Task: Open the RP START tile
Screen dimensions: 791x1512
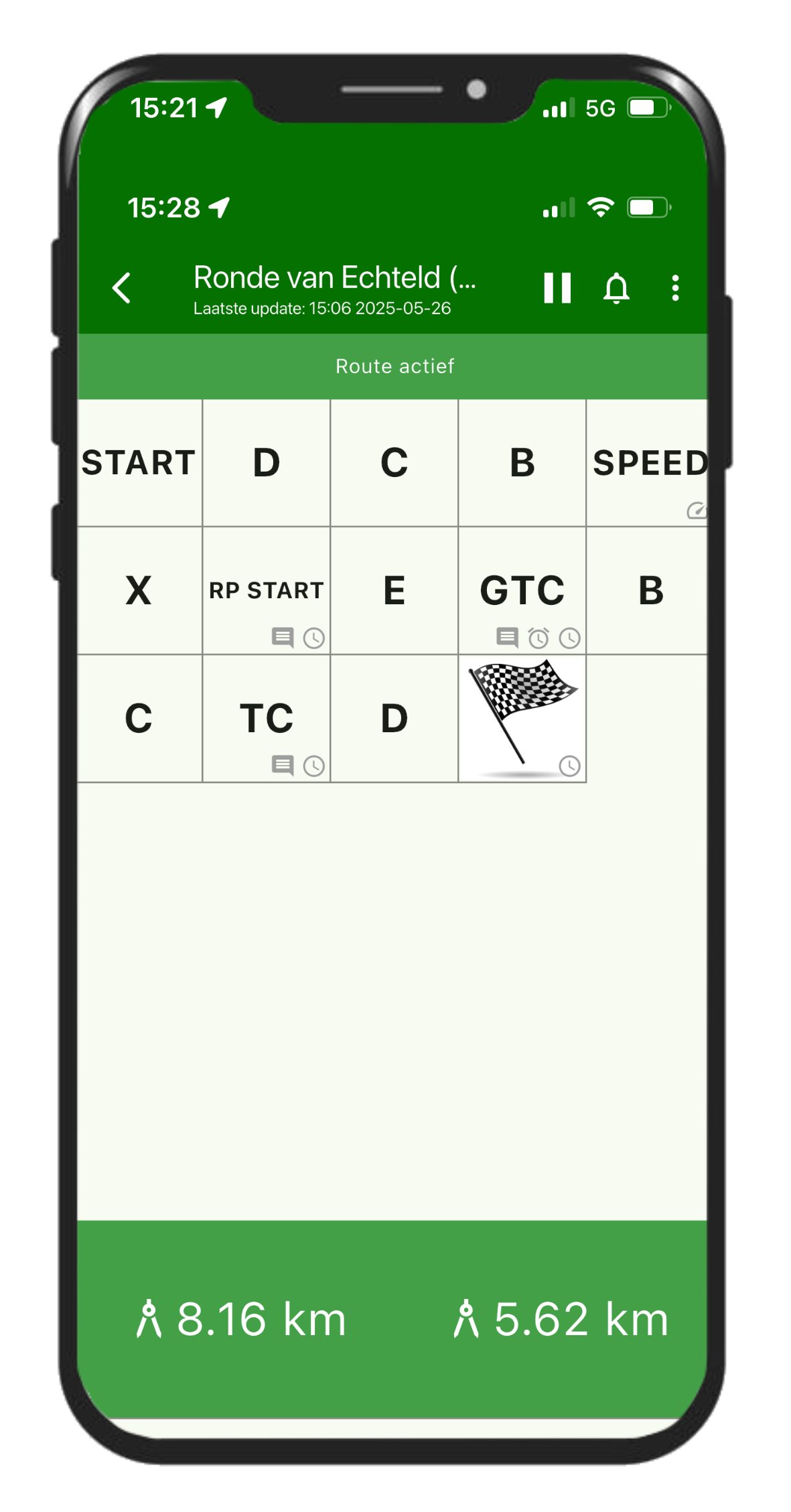Action: (x=267, y=591)
